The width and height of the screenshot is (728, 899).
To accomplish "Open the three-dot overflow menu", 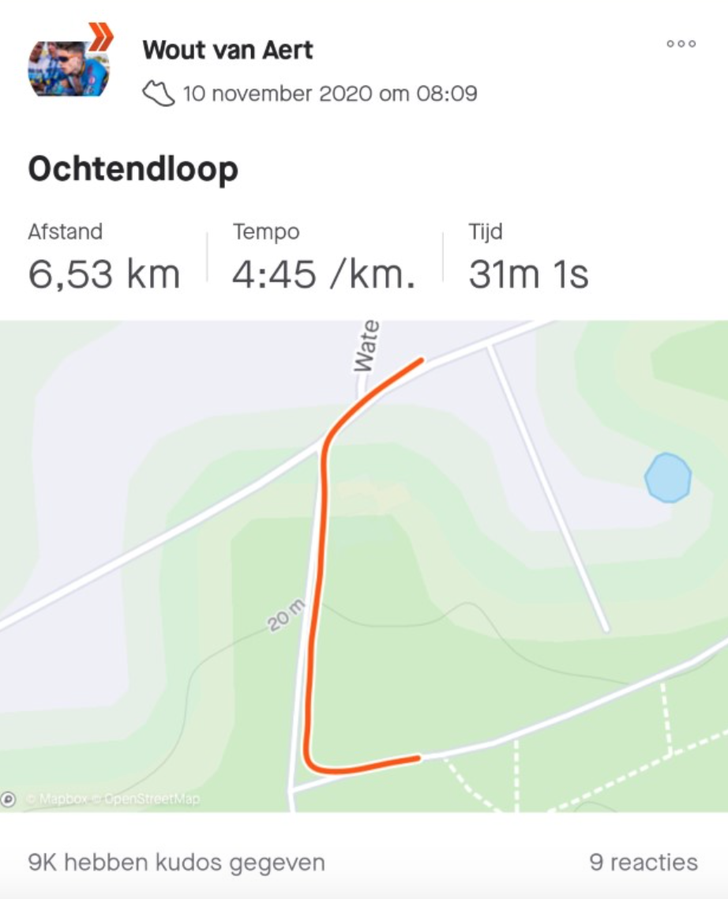I will click(x=681, y=44).
